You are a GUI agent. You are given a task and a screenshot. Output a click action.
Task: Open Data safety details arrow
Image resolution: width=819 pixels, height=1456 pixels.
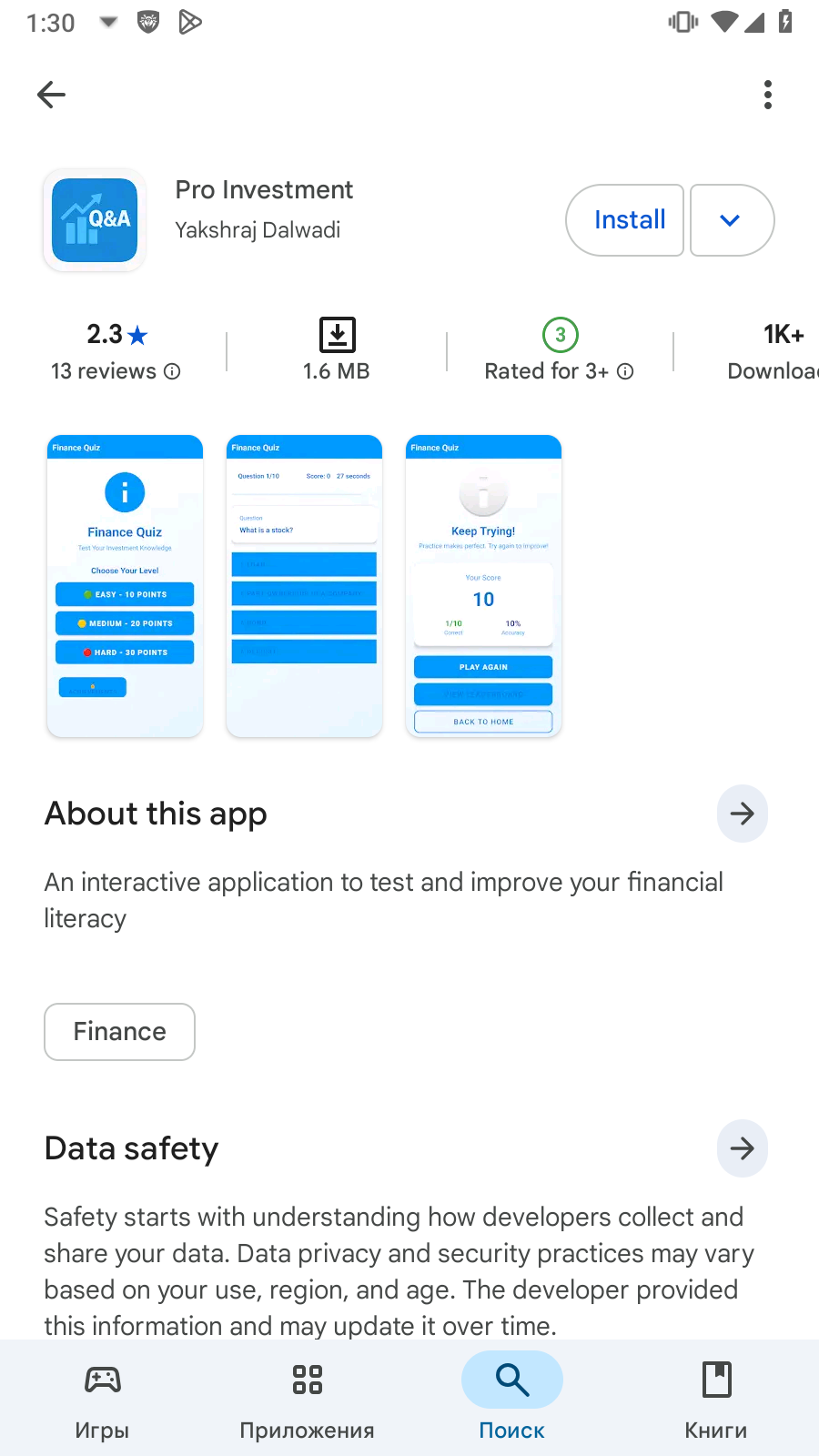tap(742, 1148)
